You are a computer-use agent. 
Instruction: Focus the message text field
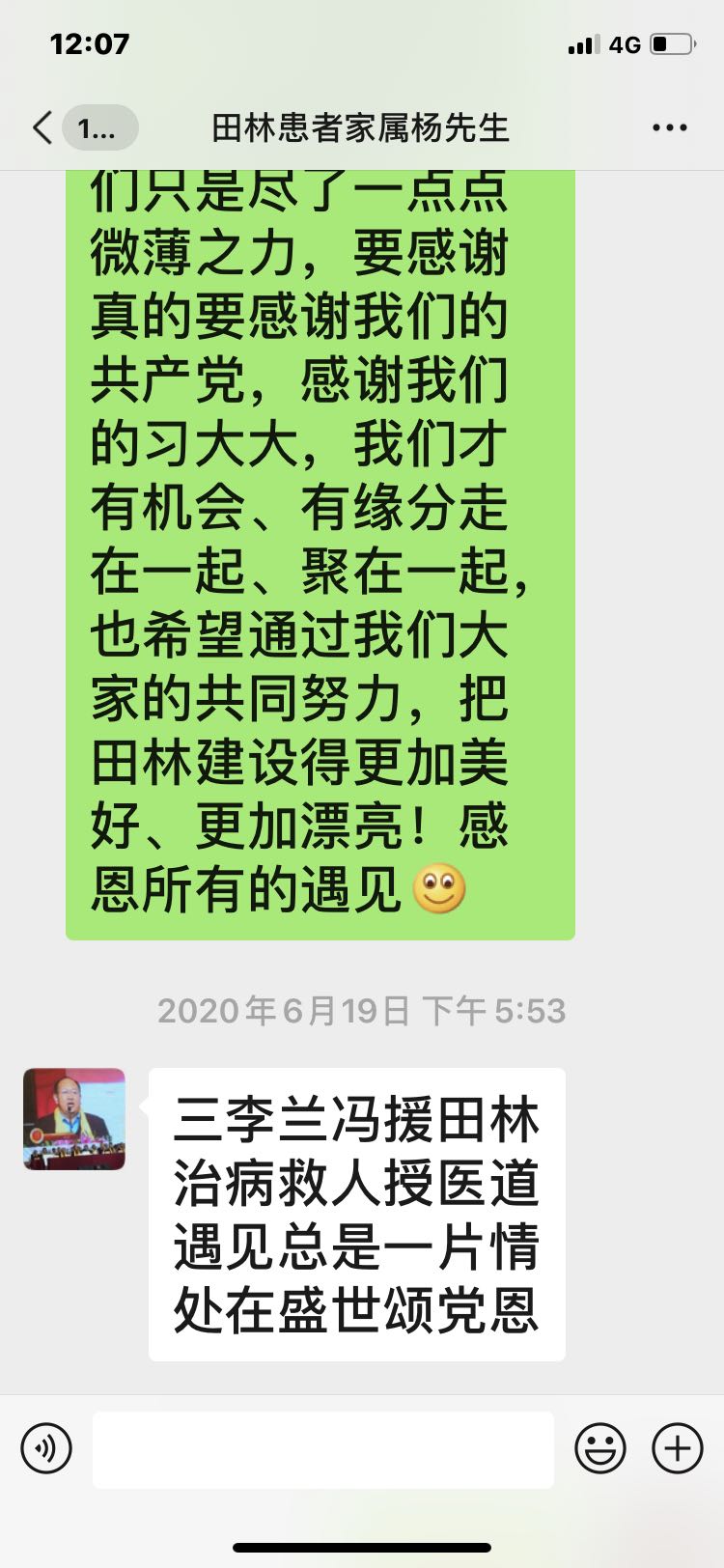pyautogui.click(x=323, y=1449)
